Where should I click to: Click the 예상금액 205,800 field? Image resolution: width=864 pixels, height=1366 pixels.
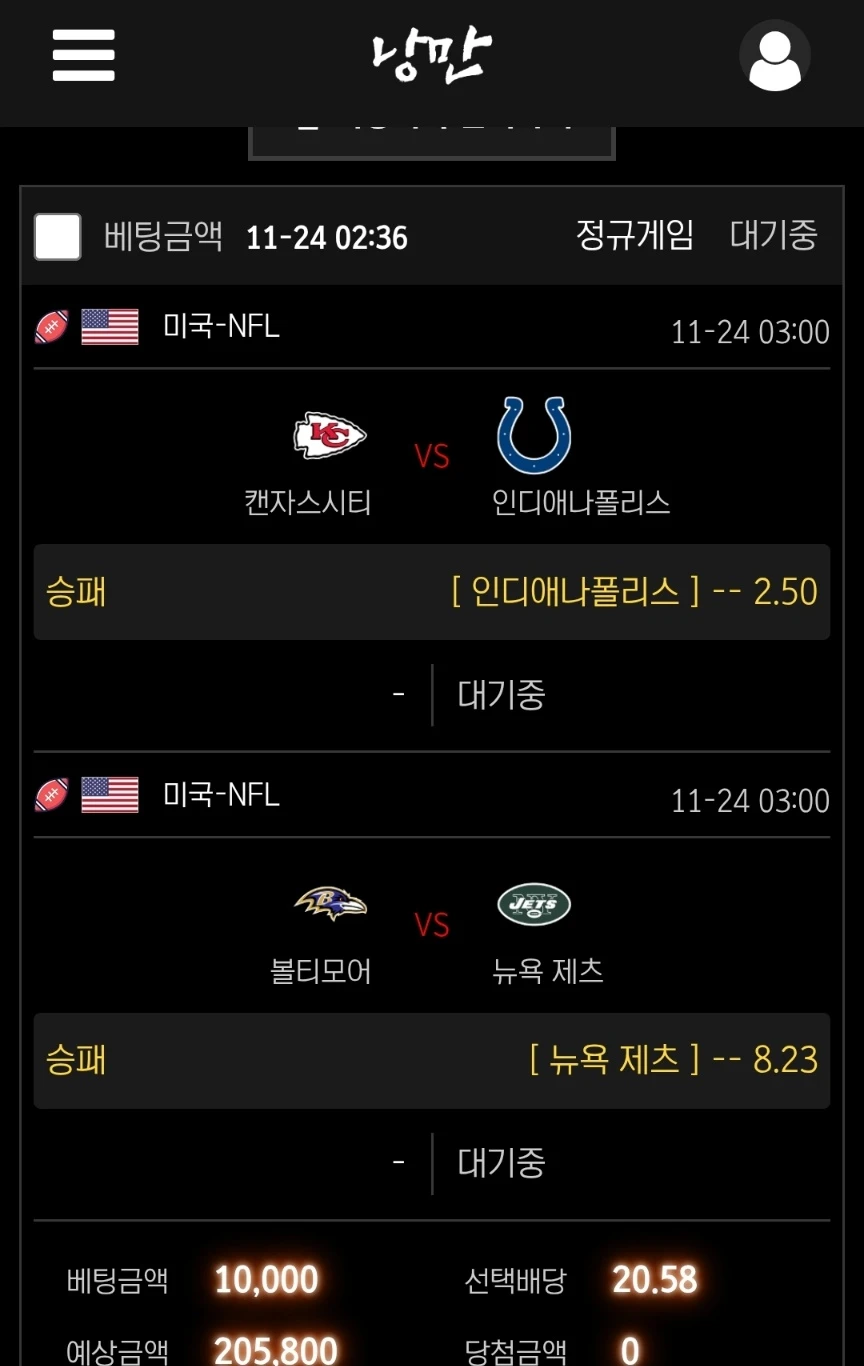point(273,1348)
